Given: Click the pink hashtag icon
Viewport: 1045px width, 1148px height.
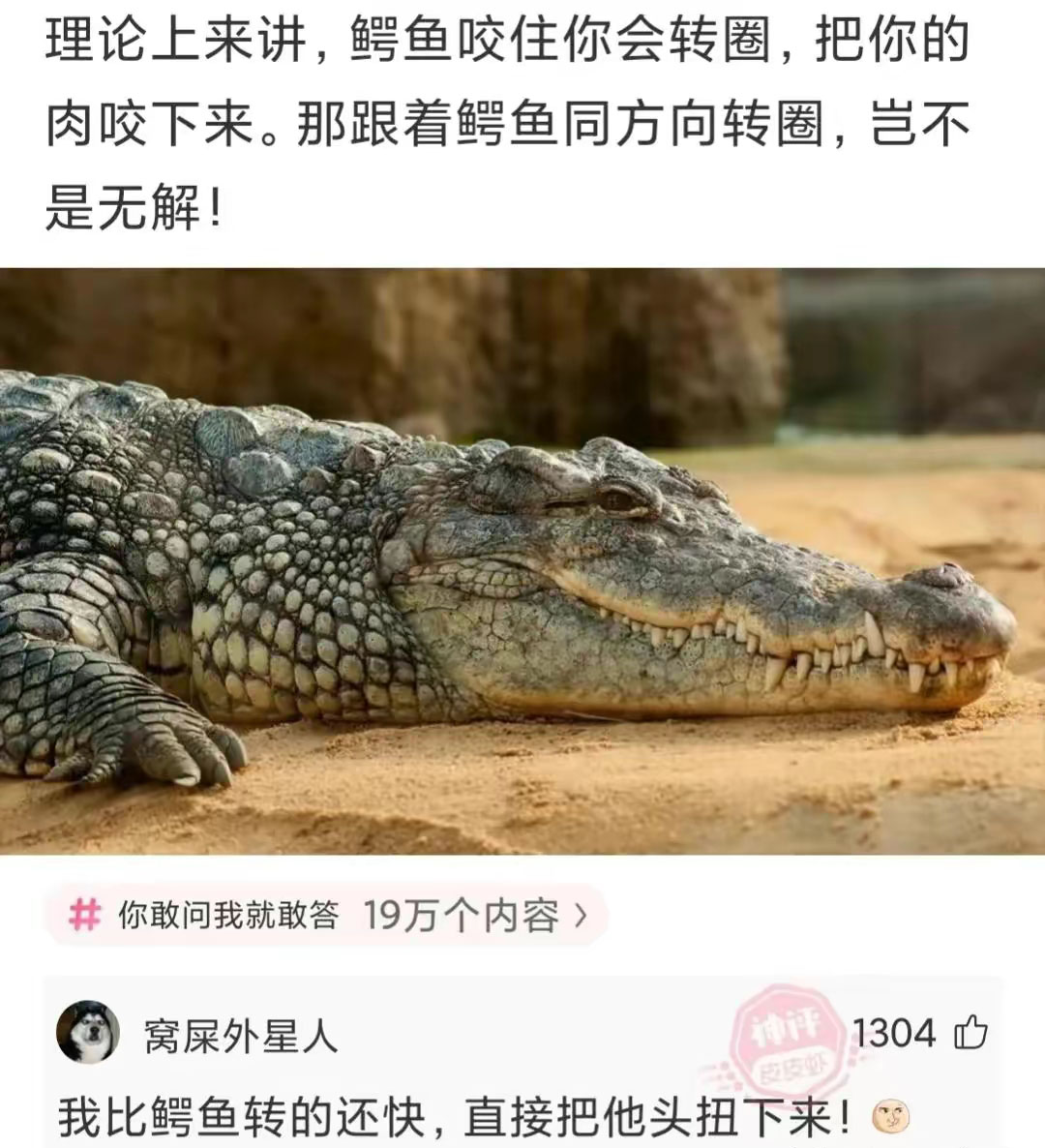Looking at the screenshot, I should 87,916.
